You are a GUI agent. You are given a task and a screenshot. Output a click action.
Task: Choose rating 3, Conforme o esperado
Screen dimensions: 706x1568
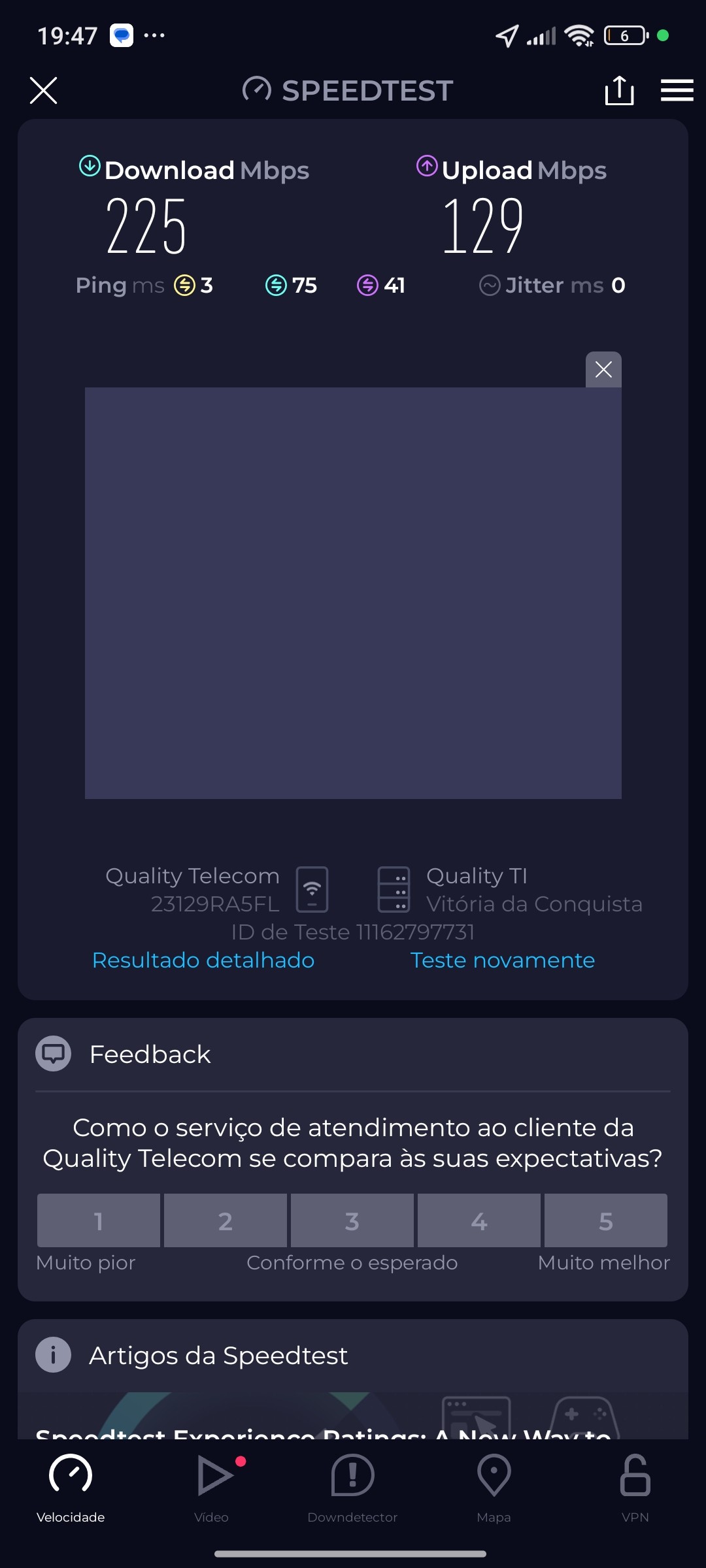(x=352, y=1220)
